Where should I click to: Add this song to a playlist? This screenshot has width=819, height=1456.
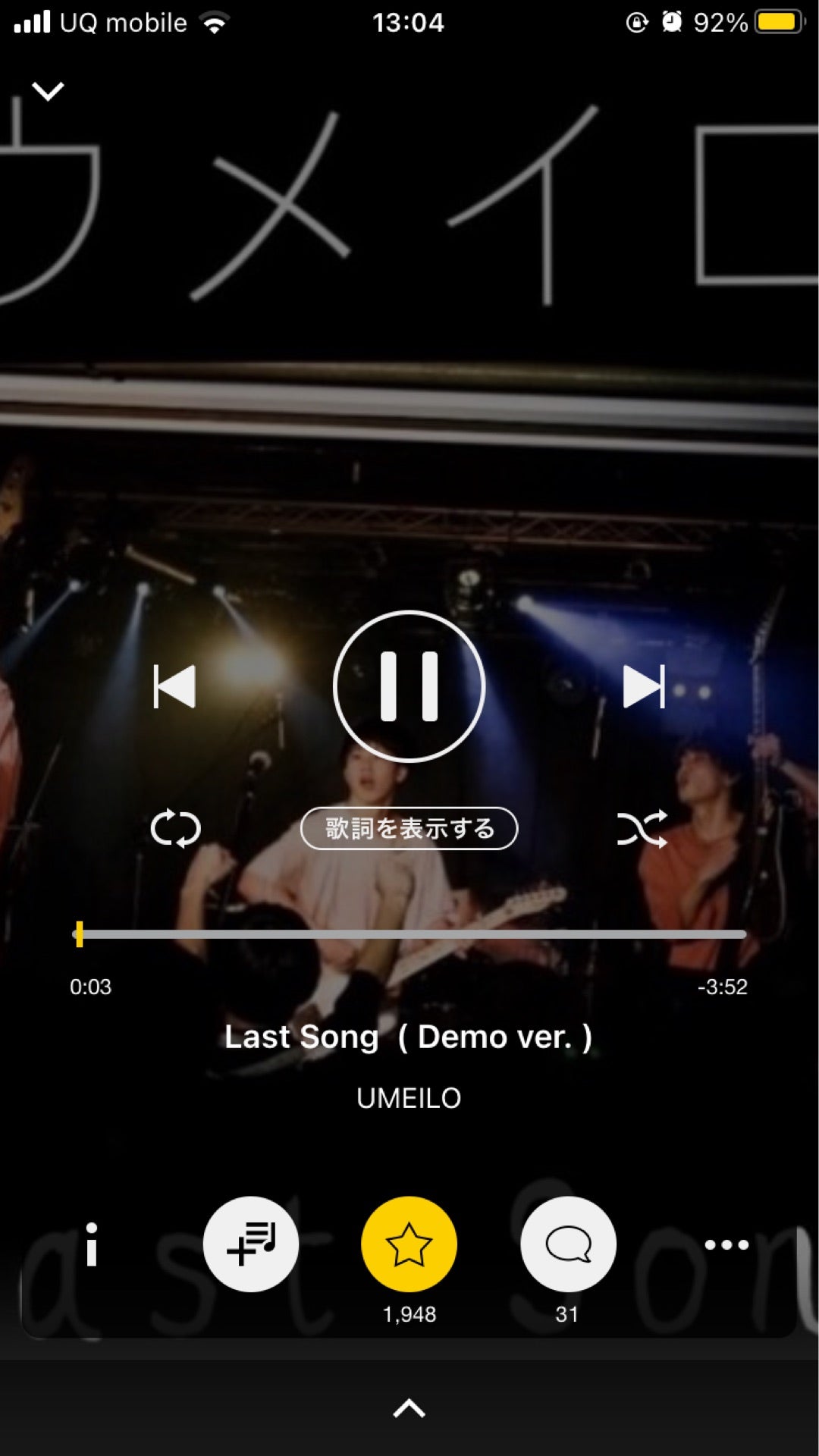coord(251,1244)
